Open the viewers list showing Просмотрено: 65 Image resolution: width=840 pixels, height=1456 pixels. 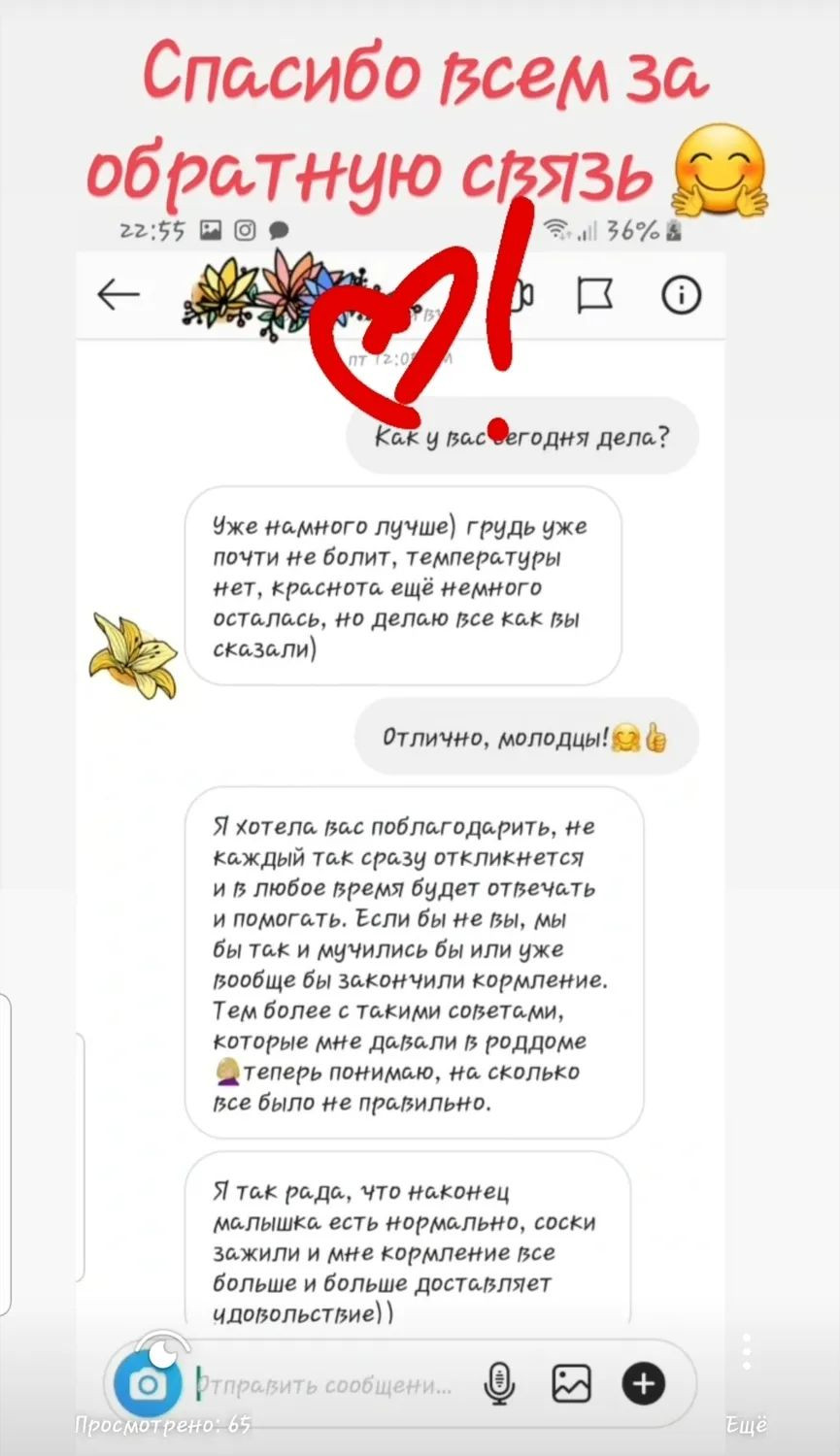163,1423
